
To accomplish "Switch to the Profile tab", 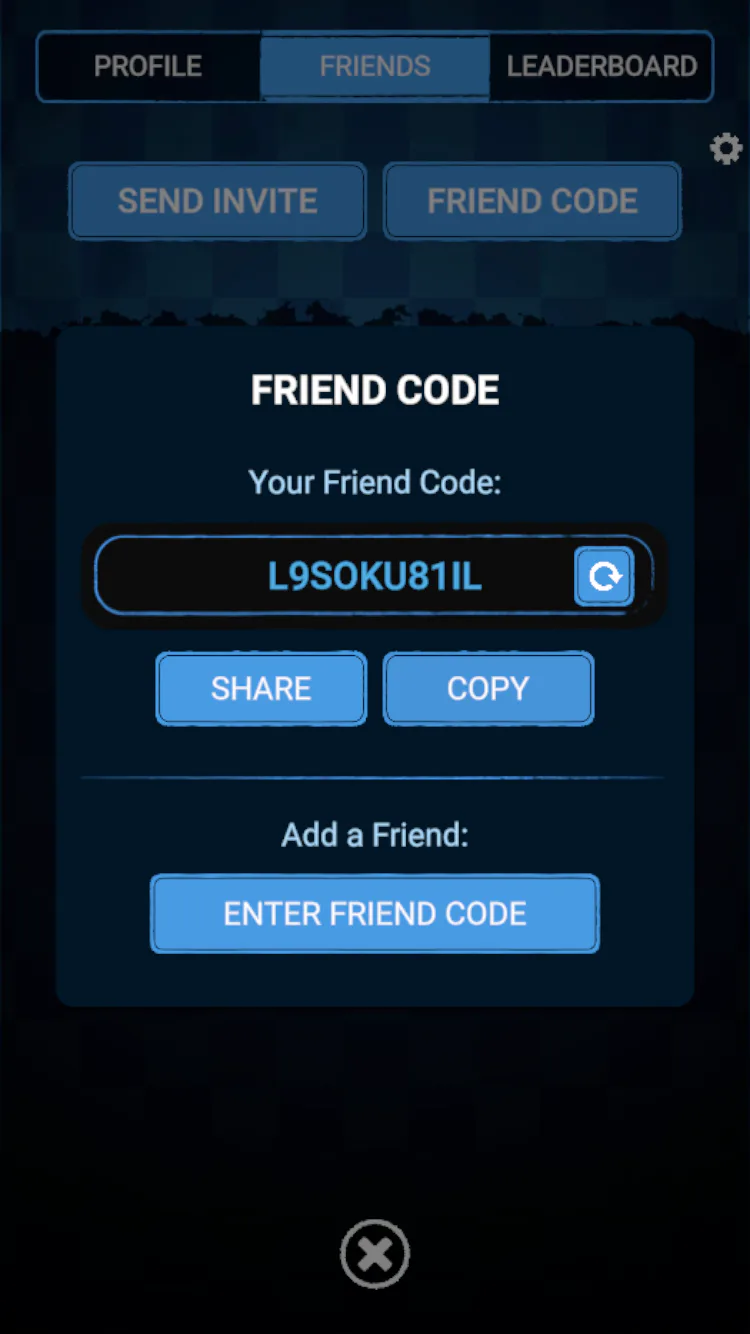I will (148, 66).
